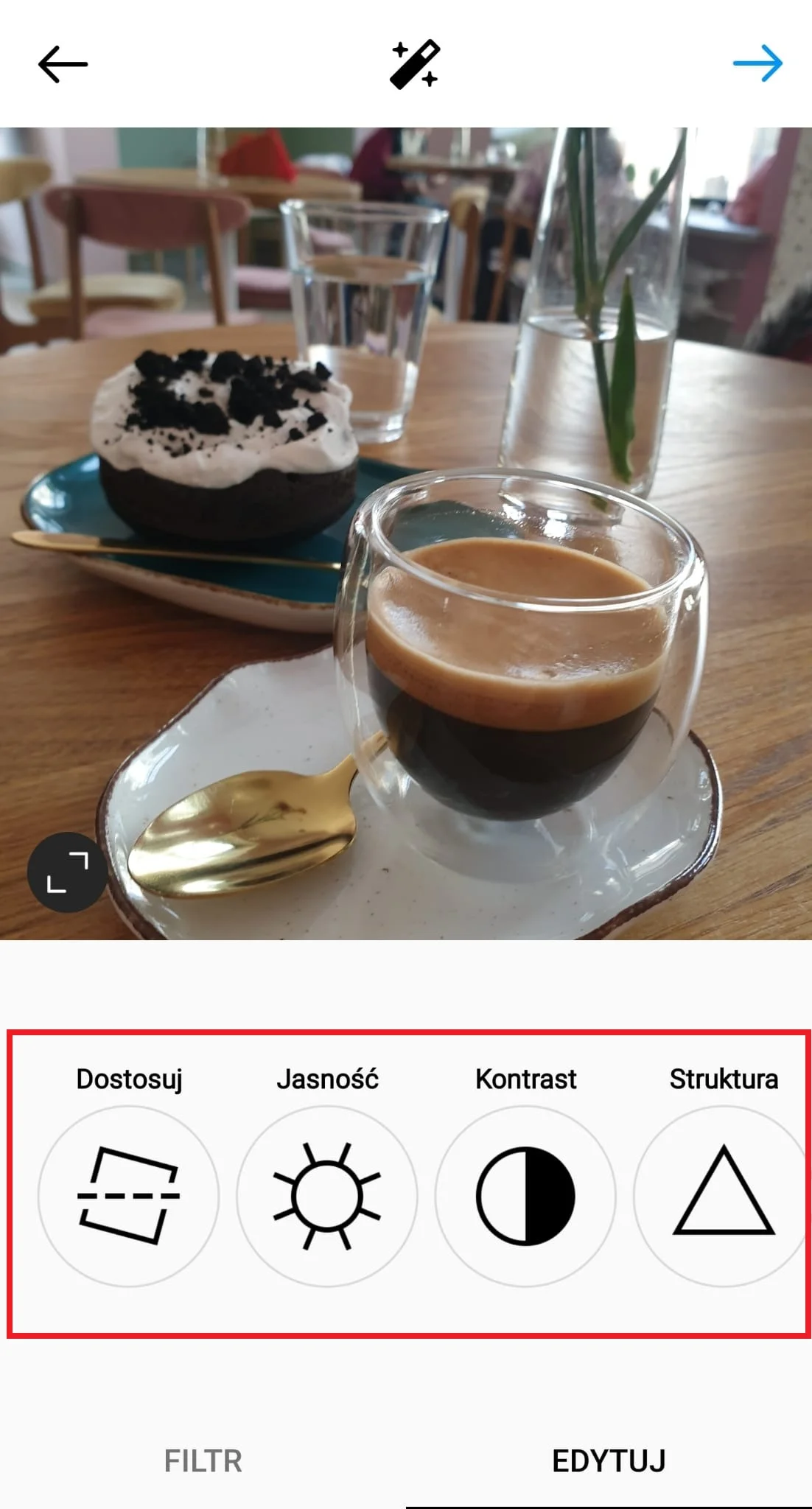Apply the magic wand auto-enhance
The width and height of the screenshot is (812, 1509).
click(x=414, y=64)
